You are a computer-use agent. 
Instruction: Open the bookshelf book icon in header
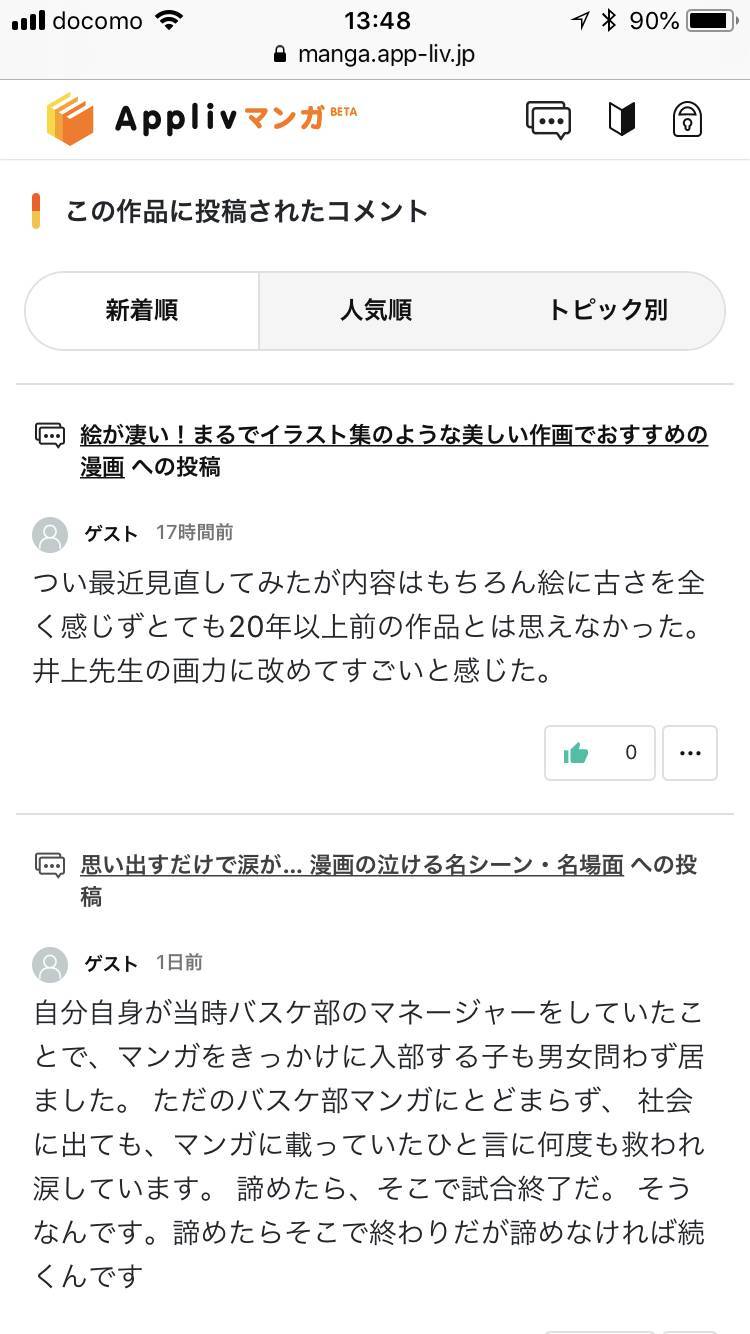click(622, 119)
